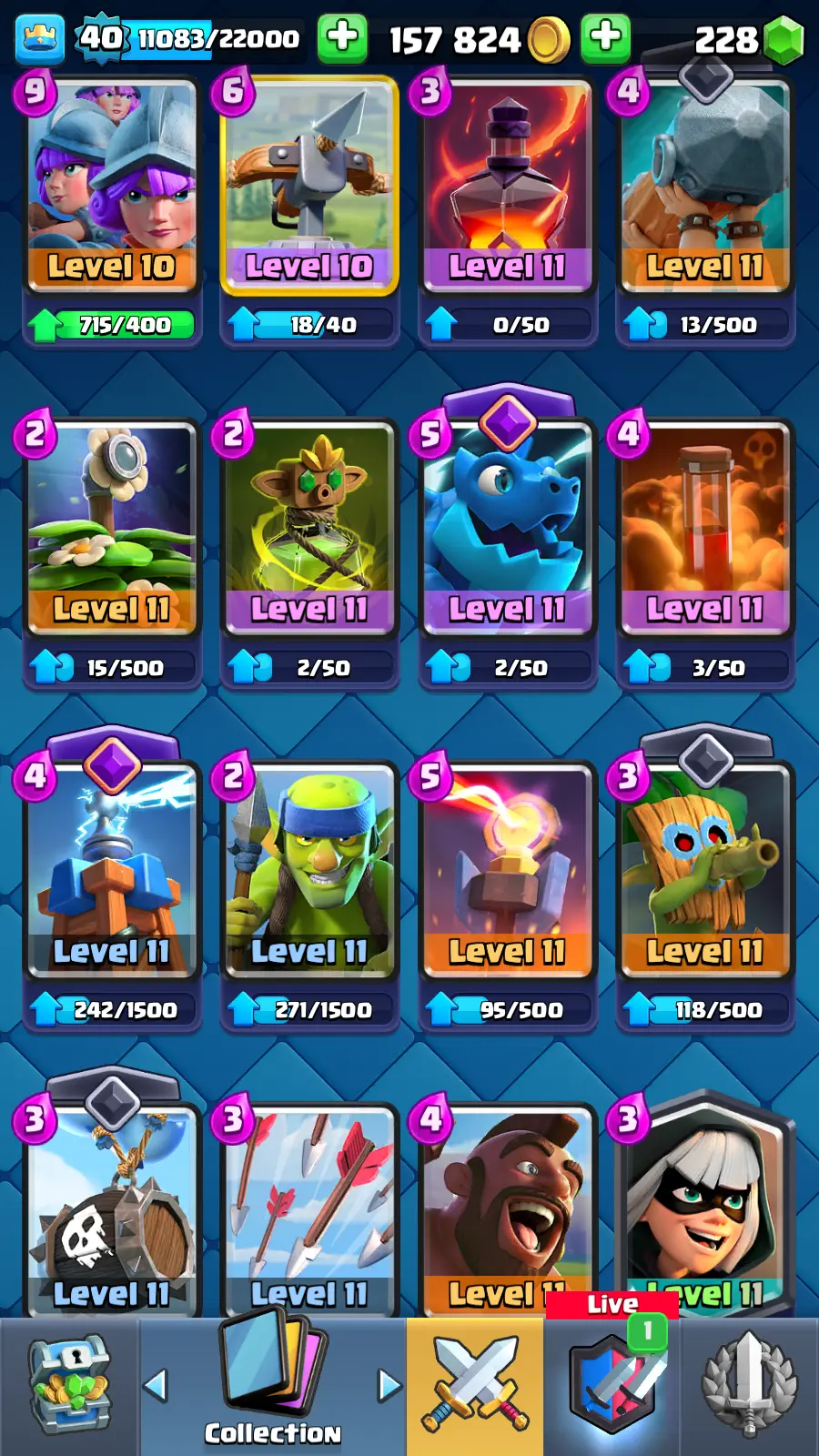Select the Poison spell card

[704, 528]
